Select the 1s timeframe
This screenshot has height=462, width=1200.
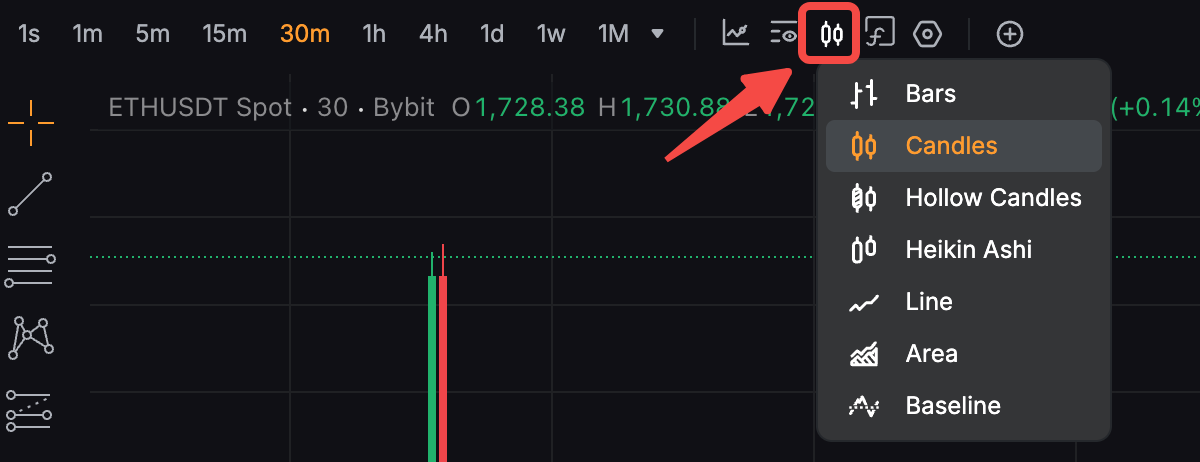pyautogui.click(x=29, y=34)
